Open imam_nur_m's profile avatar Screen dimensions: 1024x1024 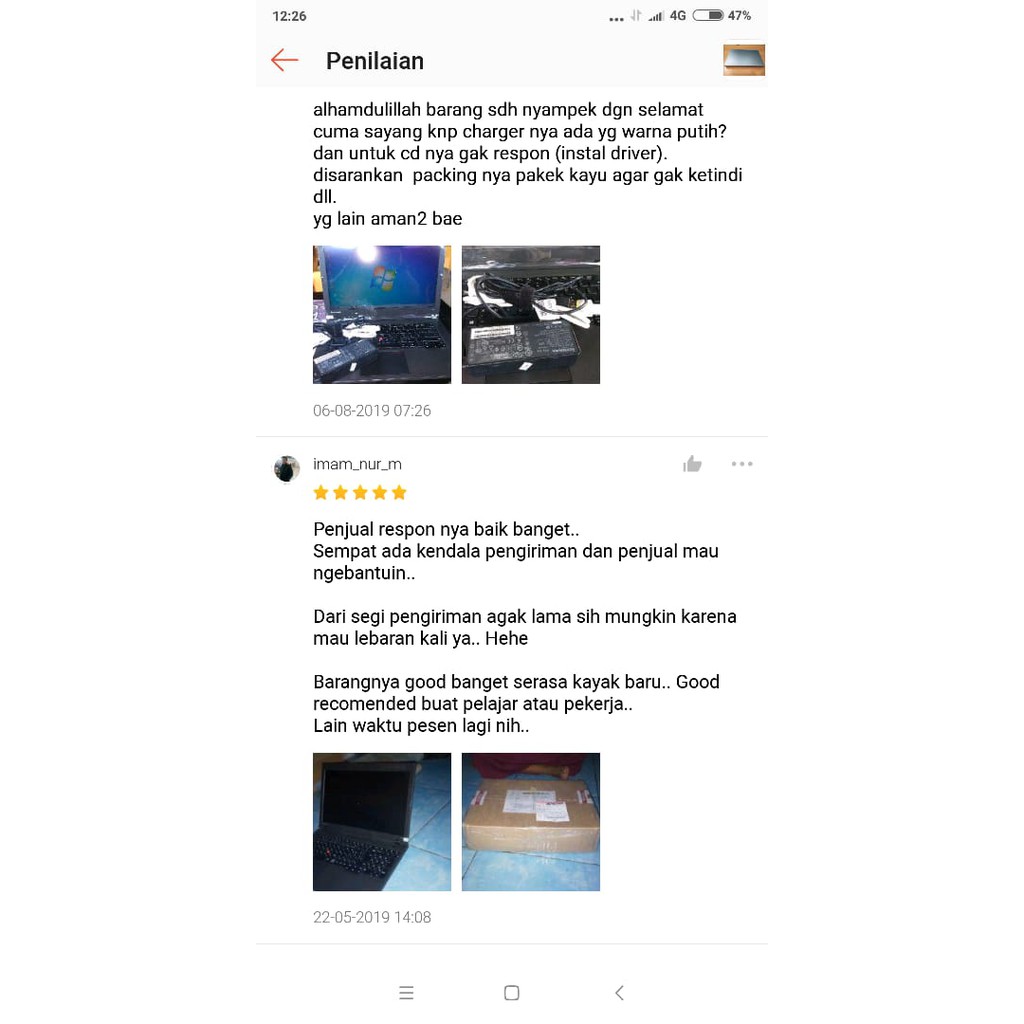[x=287, y=469]
